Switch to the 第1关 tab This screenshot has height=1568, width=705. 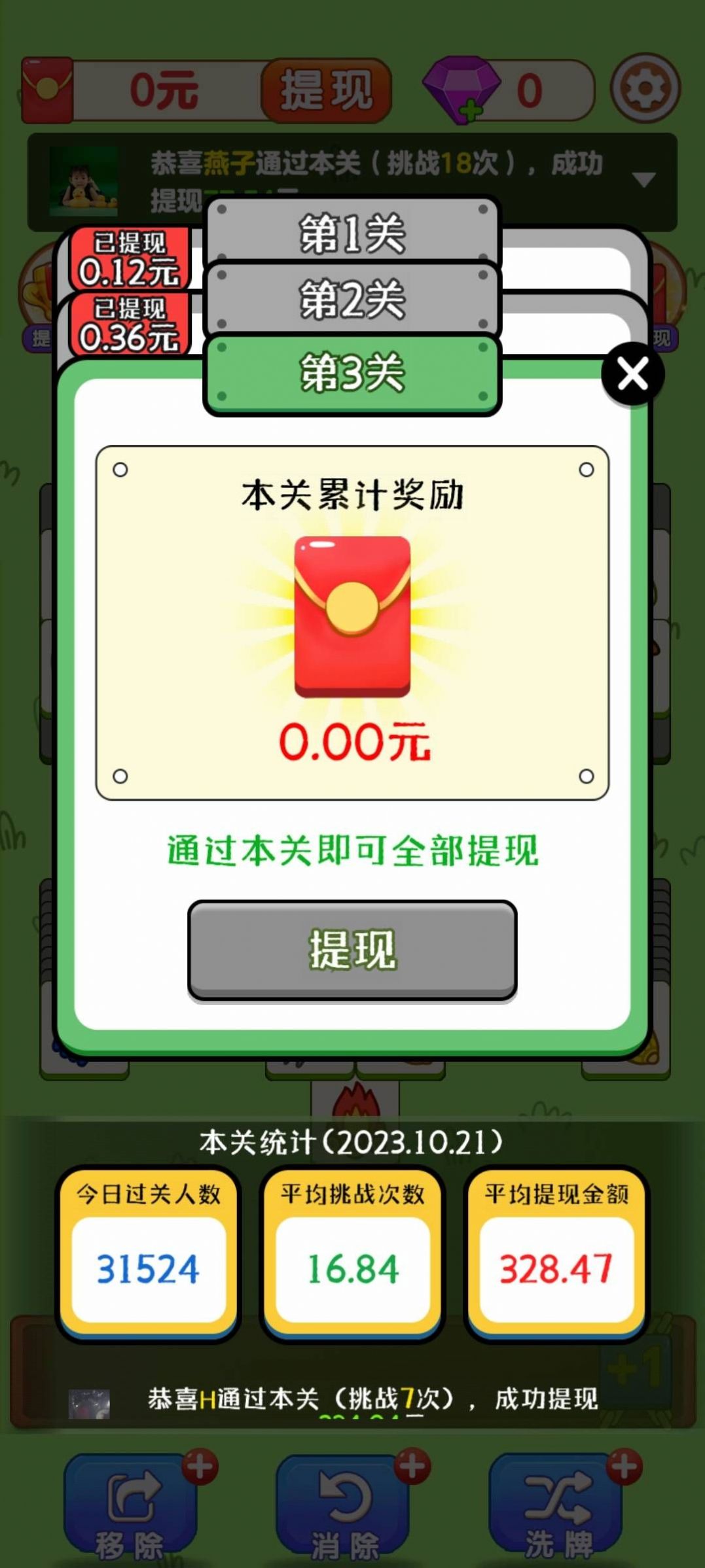352,234
